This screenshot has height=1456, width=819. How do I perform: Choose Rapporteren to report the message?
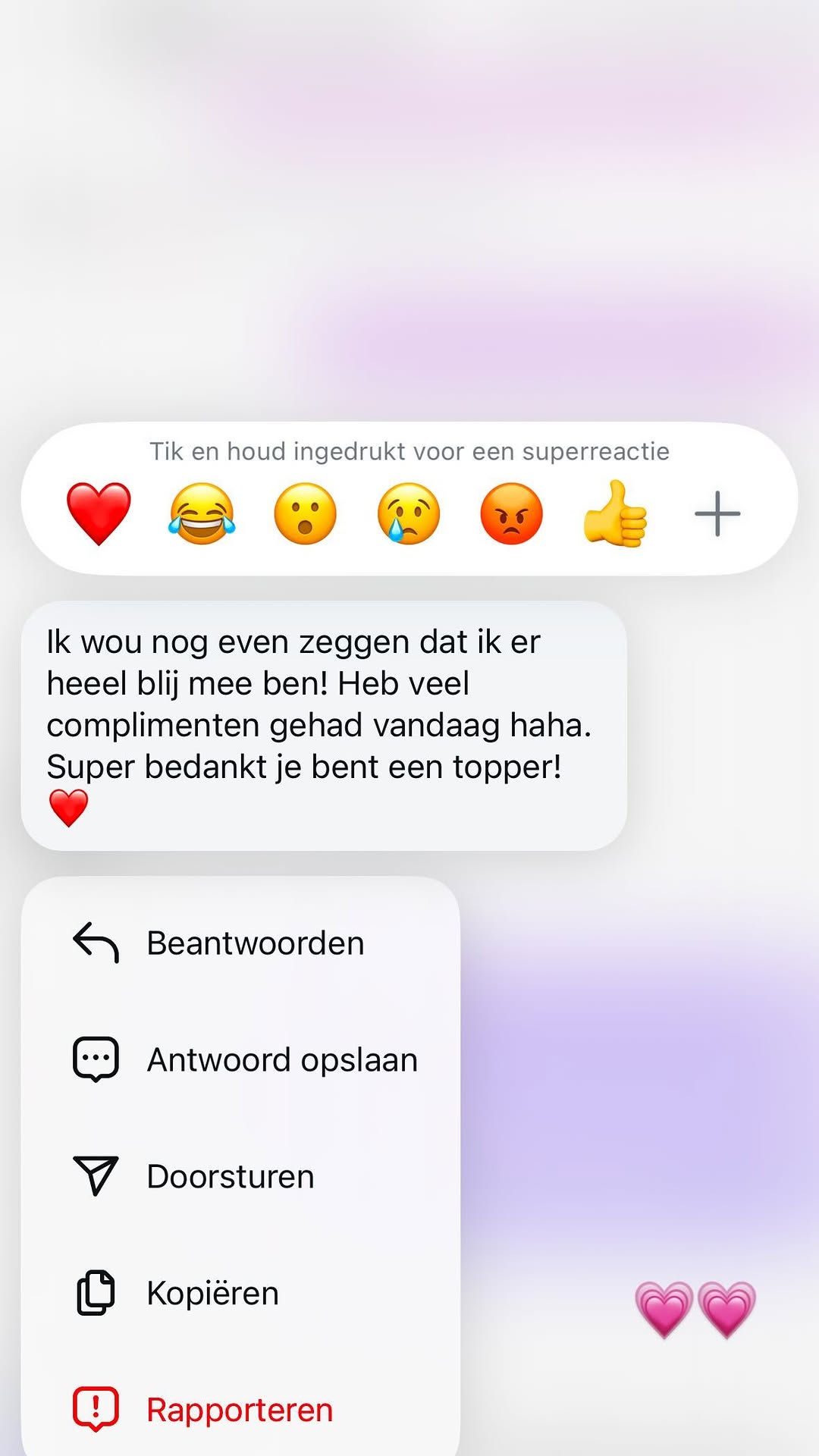tap(239, 1409)
